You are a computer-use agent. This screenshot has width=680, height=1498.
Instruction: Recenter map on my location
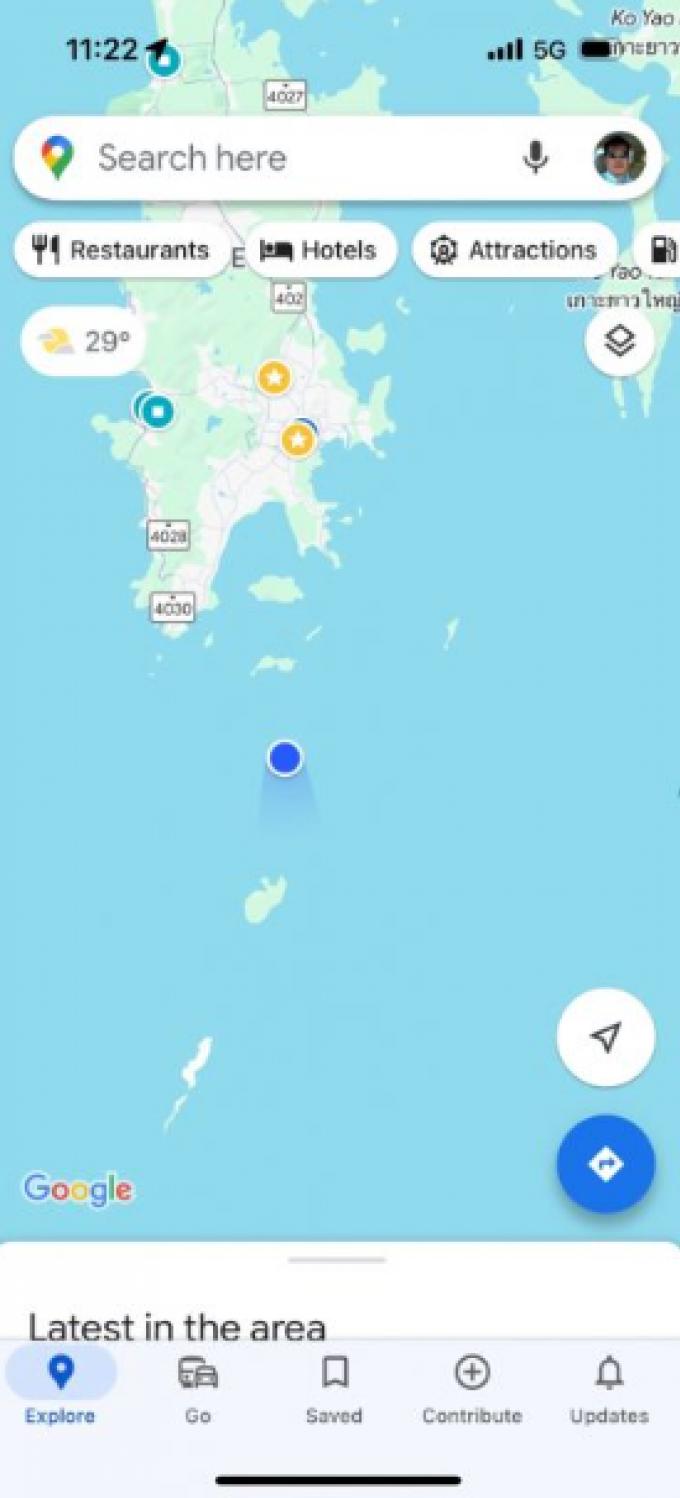point(606,1038)
